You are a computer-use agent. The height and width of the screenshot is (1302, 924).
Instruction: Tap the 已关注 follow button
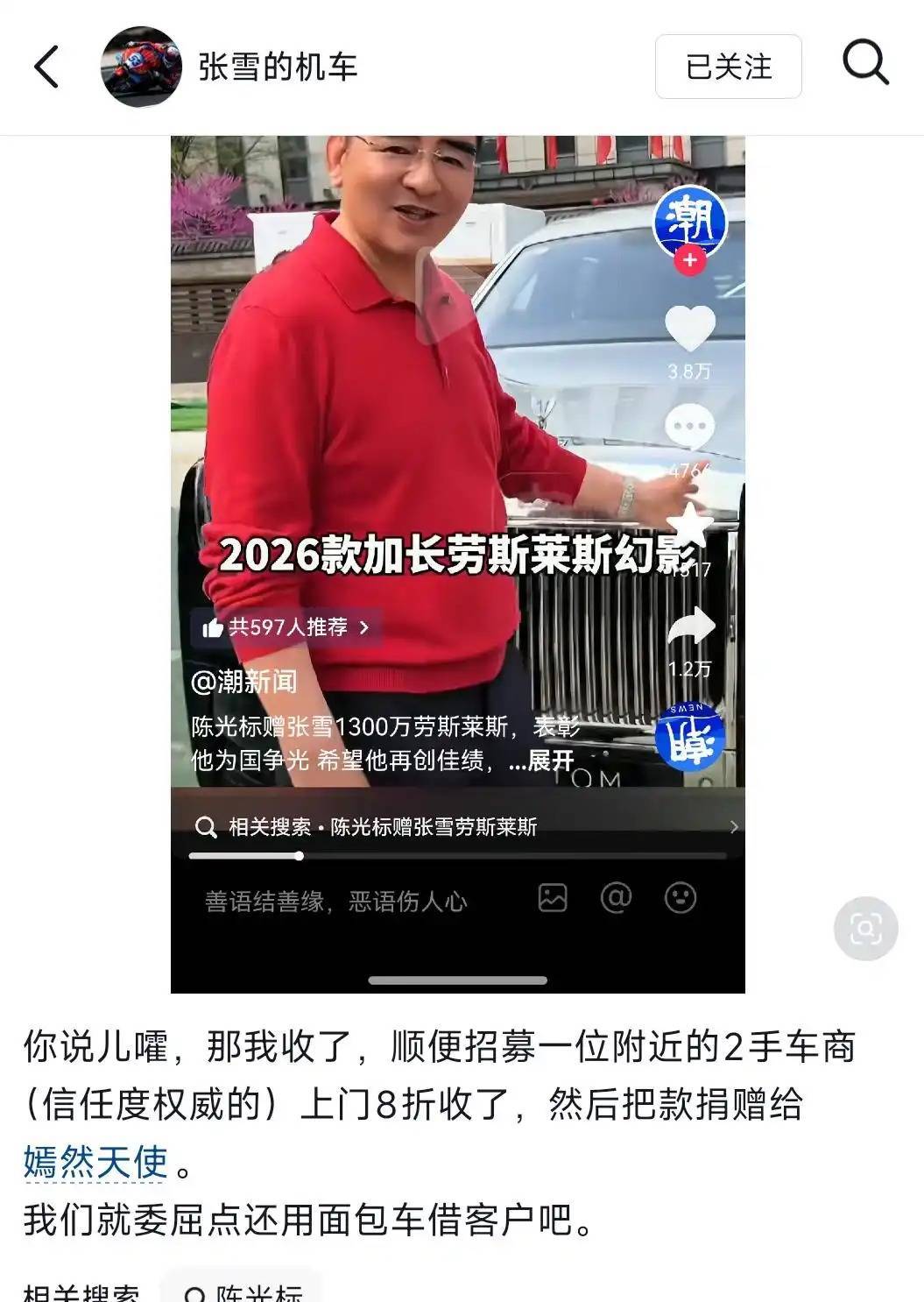coord(728,67)
